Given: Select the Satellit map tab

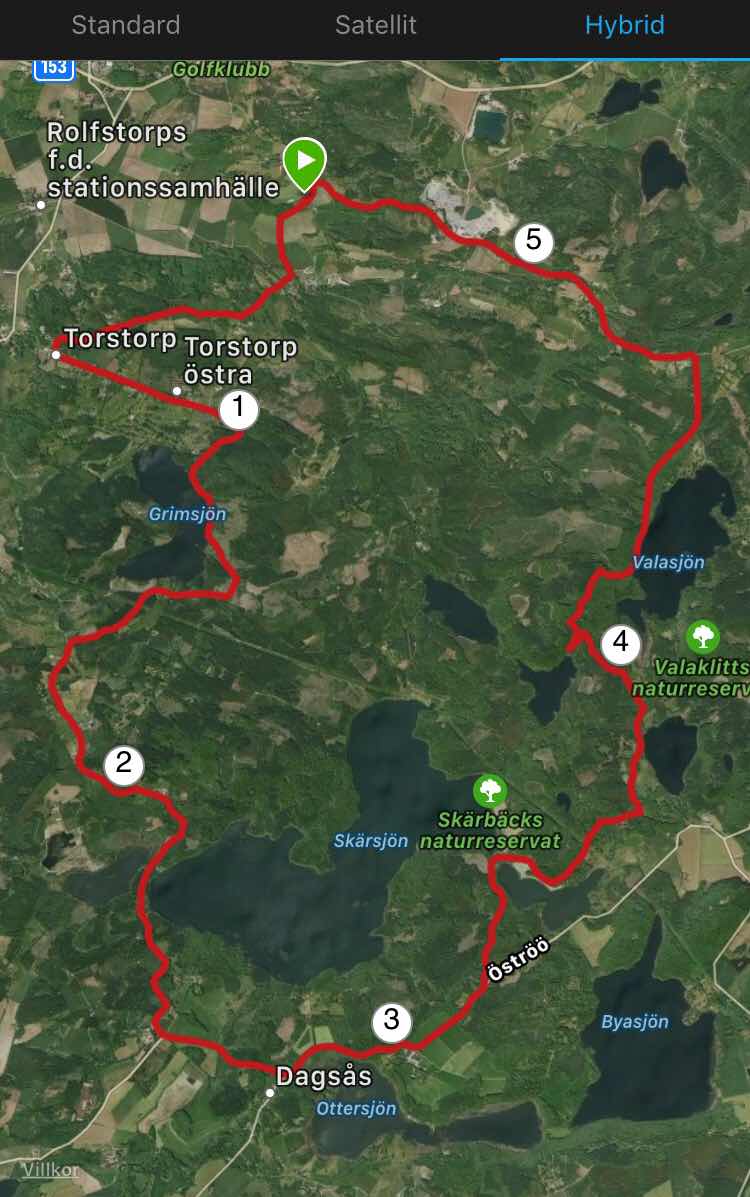Looking at the screenshot, I should tap(375, 26).
